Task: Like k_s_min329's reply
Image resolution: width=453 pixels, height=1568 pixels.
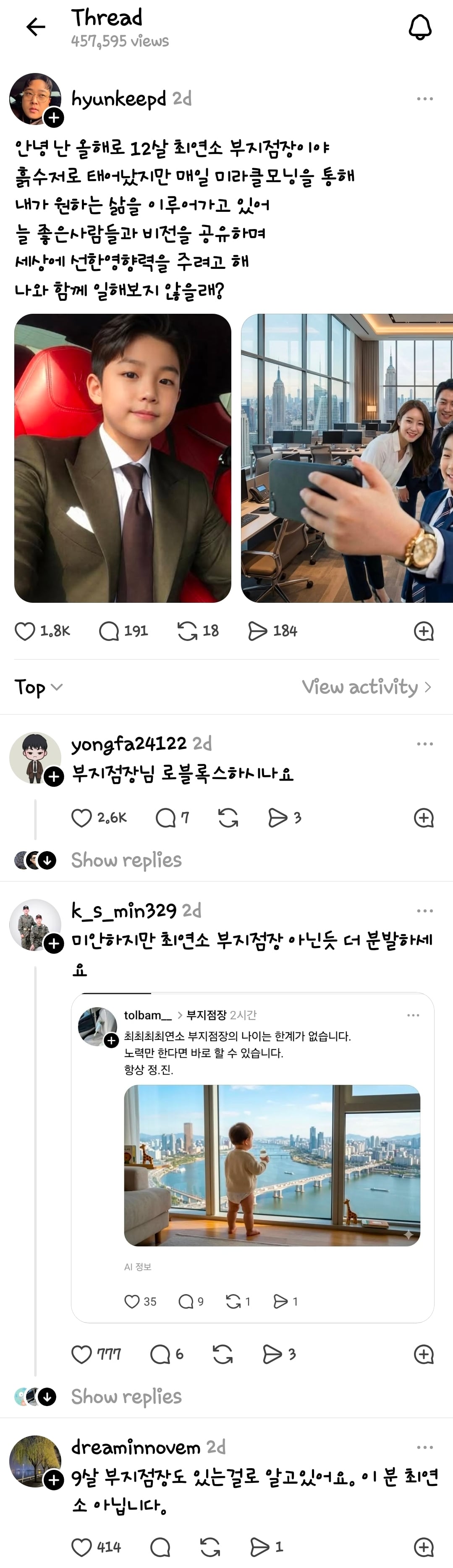Action: (81, 1354)
